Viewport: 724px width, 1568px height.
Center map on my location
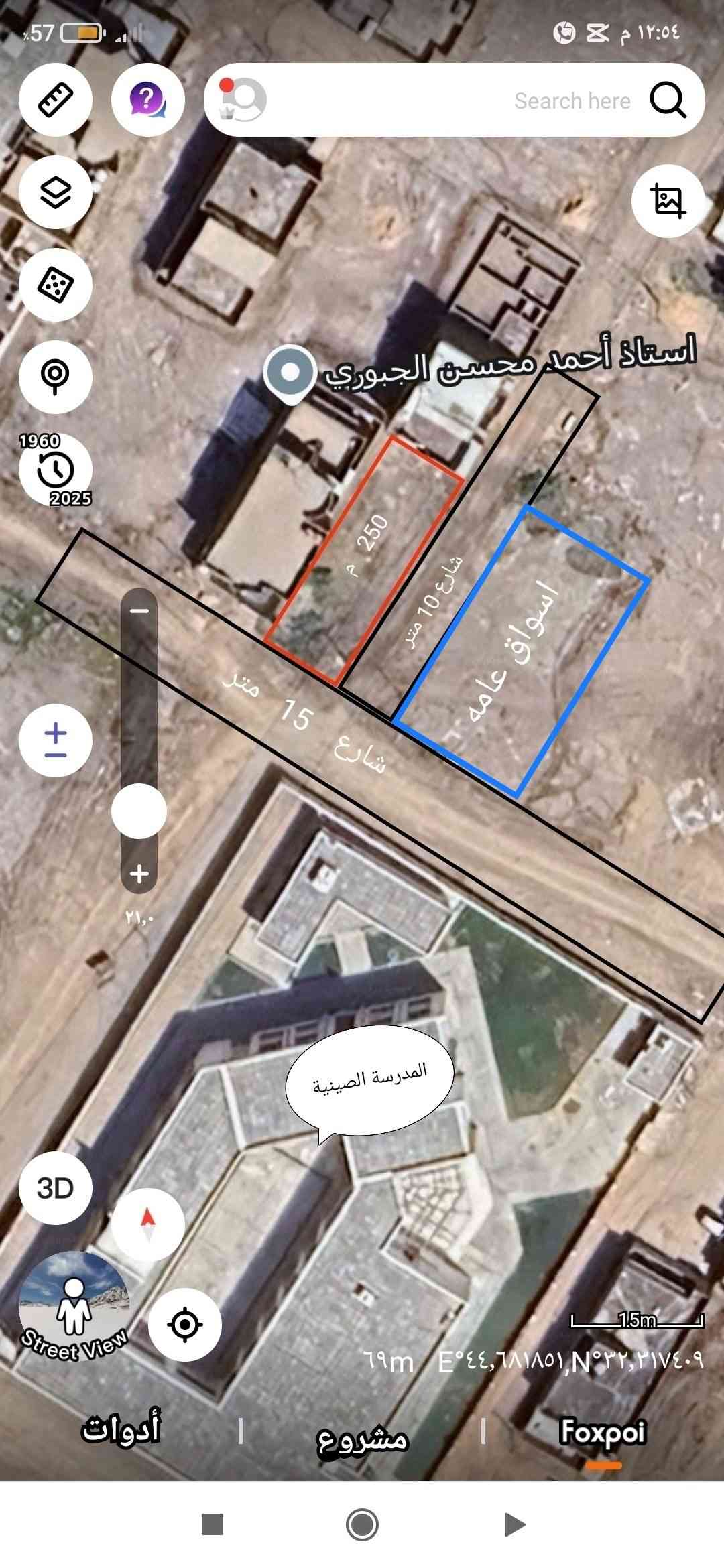(184, 1325)
